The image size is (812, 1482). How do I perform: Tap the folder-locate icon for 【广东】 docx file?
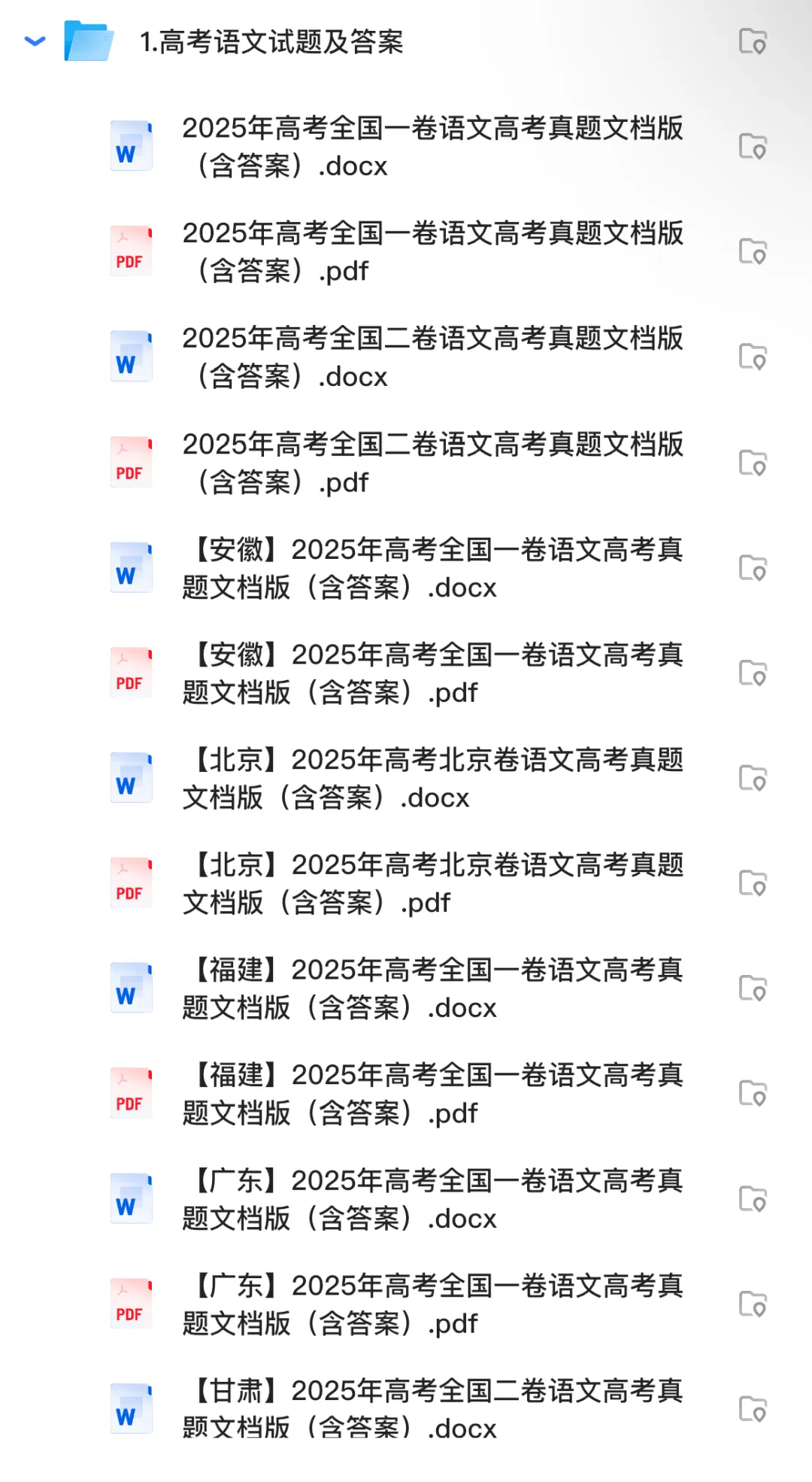(x=752, y=1199)
